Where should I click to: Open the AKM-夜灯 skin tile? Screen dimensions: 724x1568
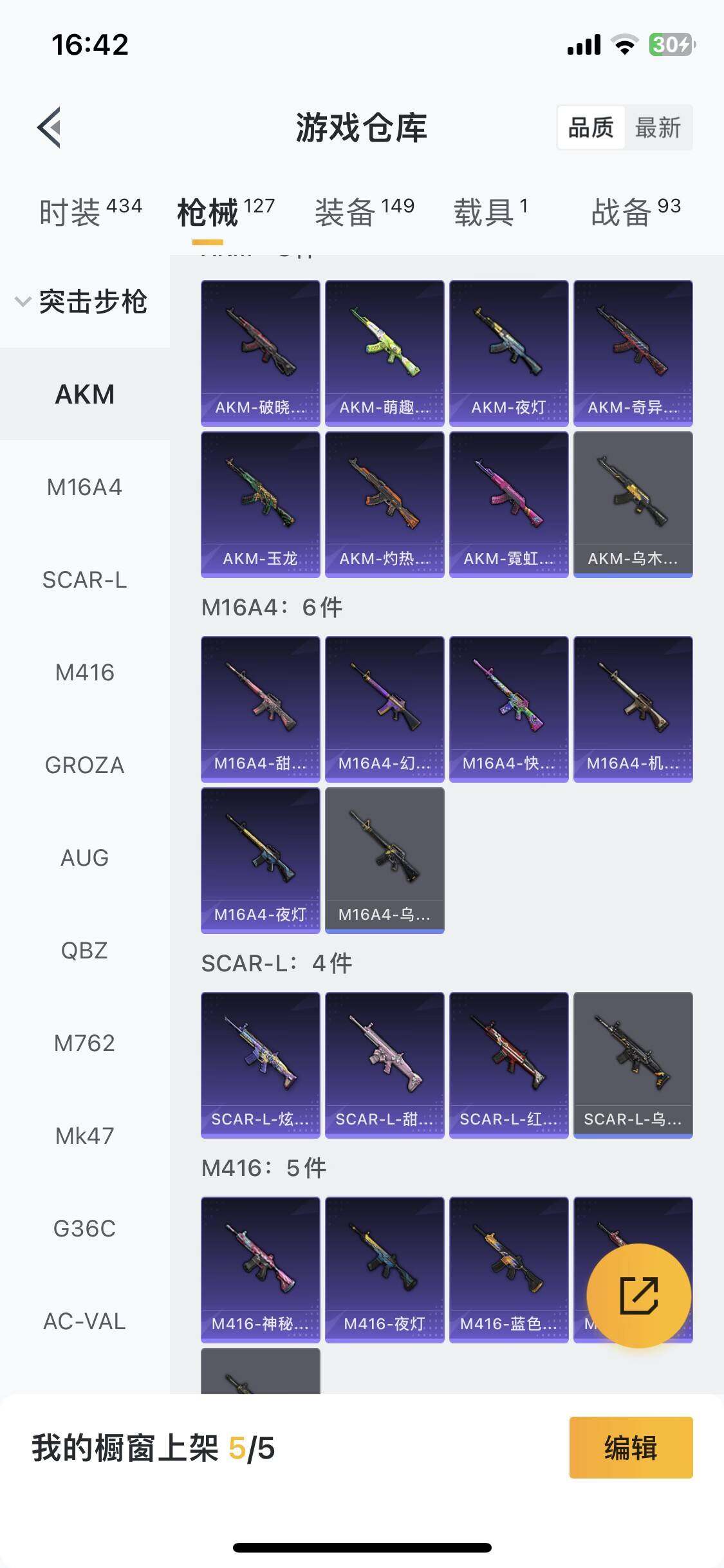508,353
